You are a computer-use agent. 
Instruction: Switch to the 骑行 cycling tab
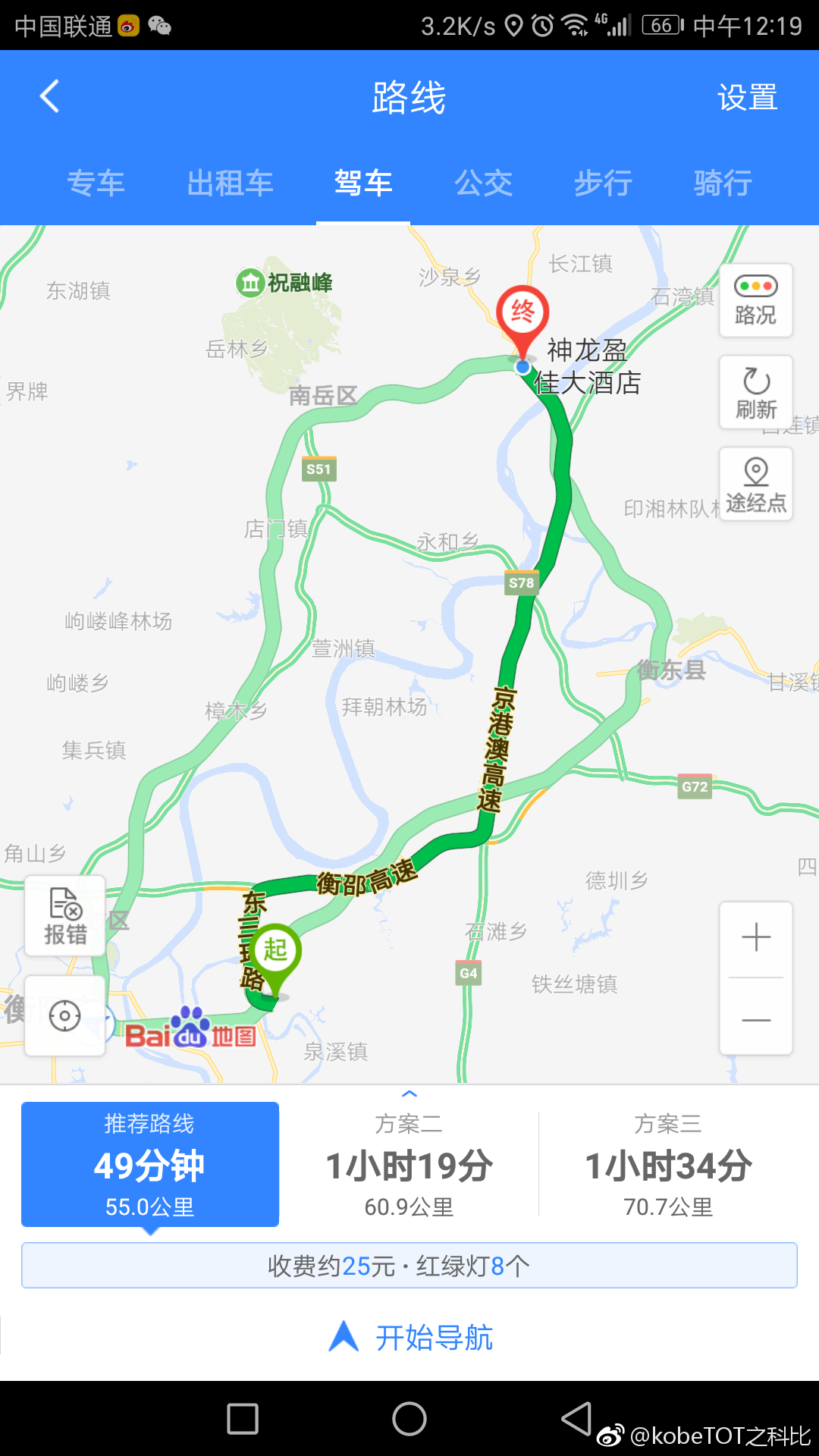pyautogui.click(x=722, y=183)
